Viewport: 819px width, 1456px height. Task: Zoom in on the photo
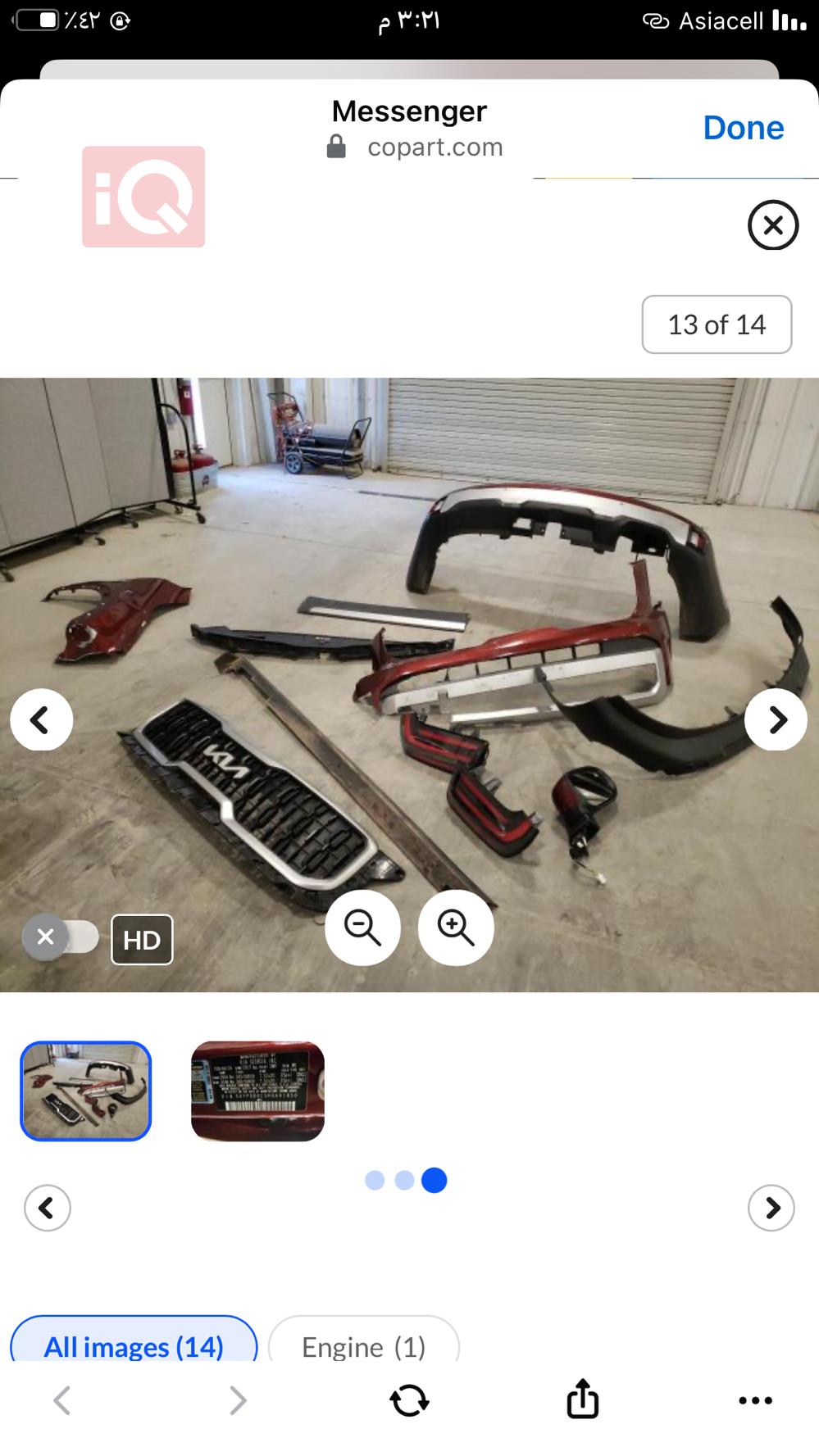[456, 928]
